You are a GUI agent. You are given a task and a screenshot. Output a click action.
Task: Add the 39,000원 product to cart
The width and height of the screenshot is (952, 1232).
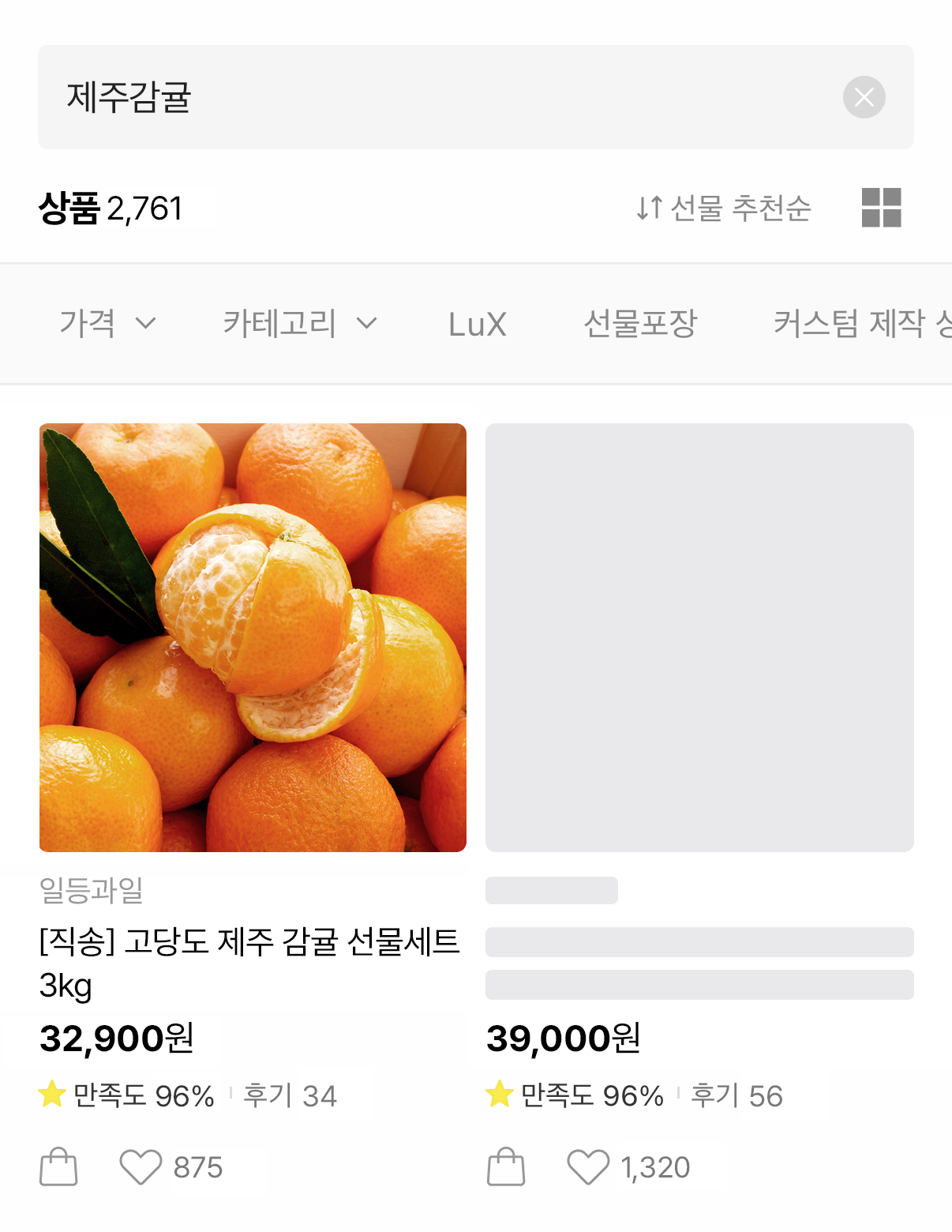pos(506,1167)
